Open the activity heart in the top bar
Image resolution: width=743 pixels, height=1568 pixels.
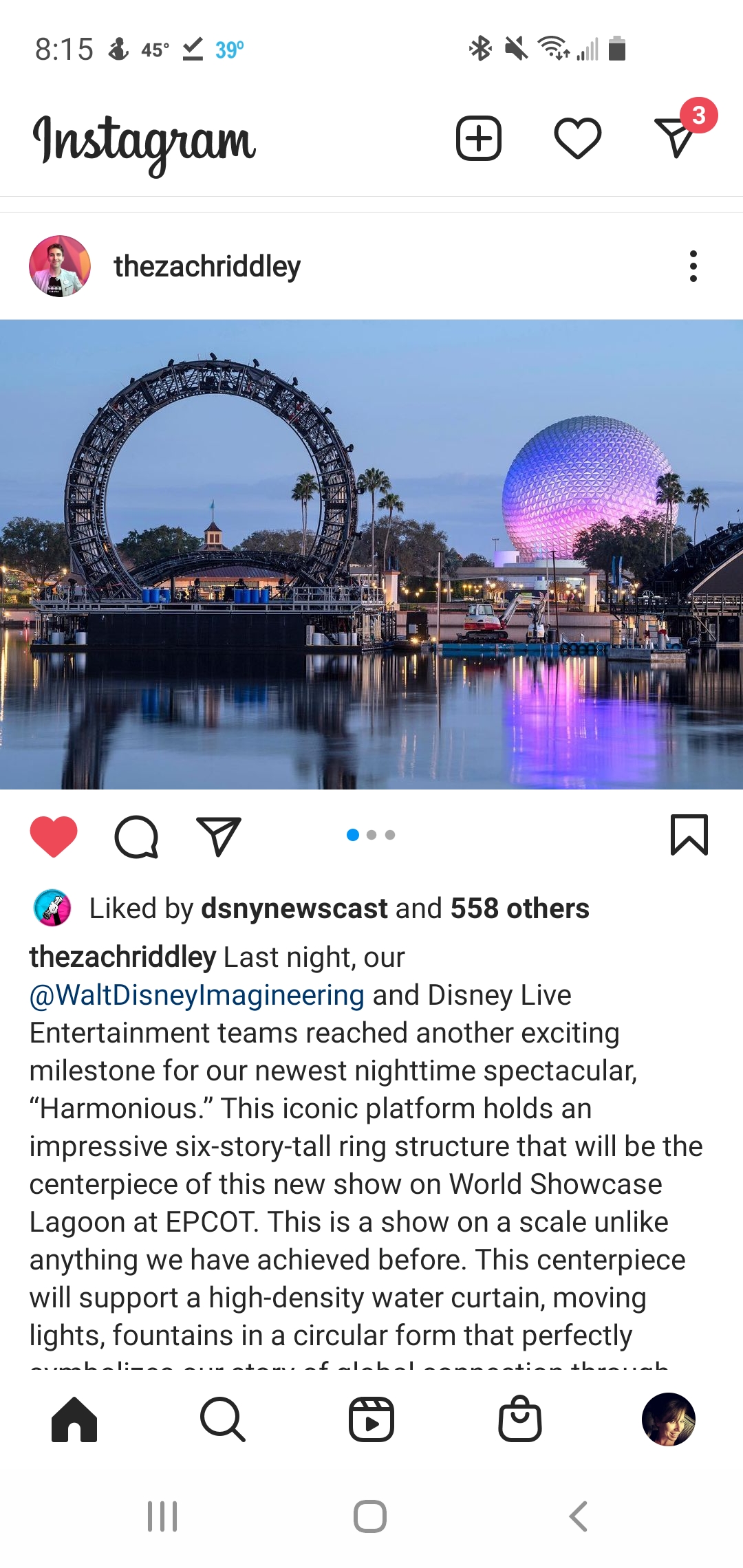click(577, 138)
